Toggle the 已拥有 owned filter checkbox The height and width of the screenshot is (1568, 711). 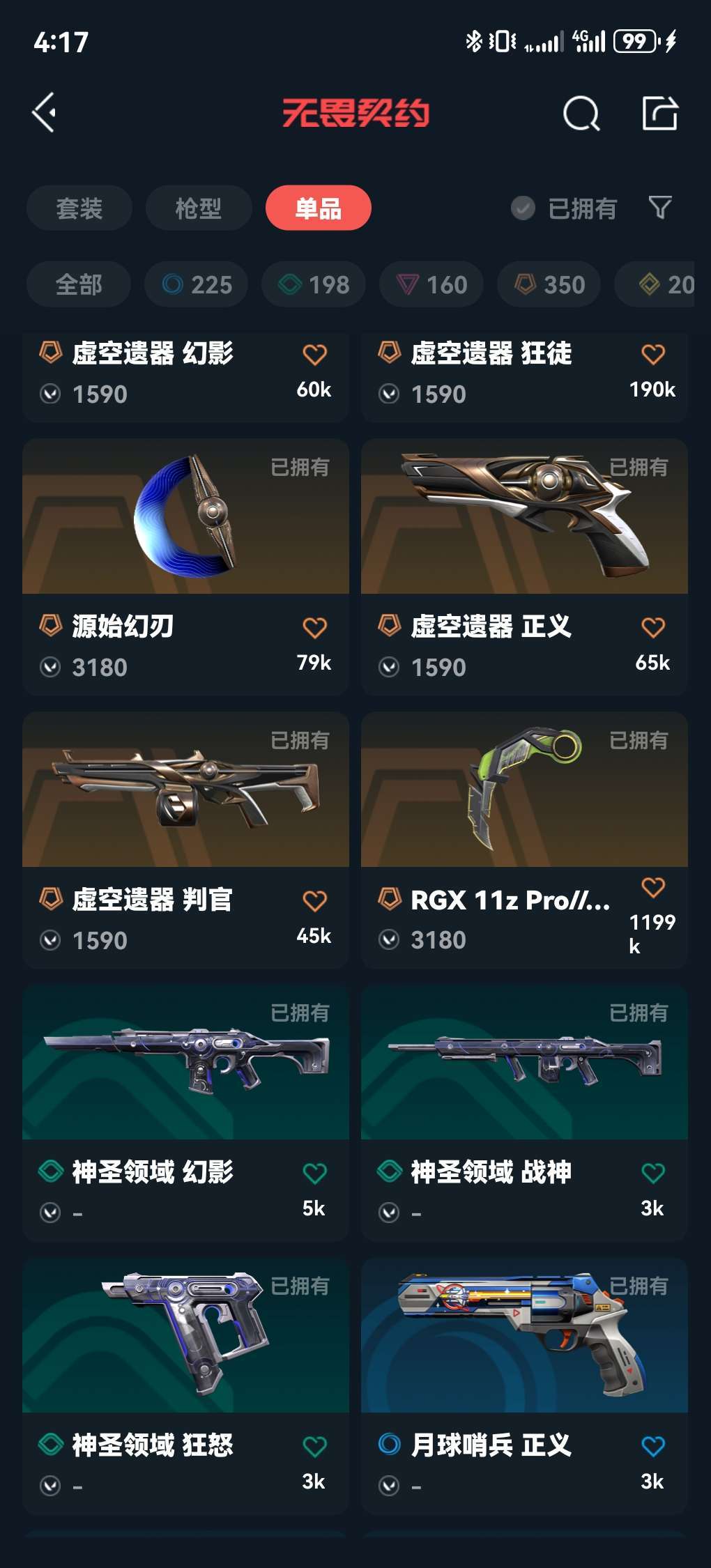pyautogui.click(x=523, y=208)
